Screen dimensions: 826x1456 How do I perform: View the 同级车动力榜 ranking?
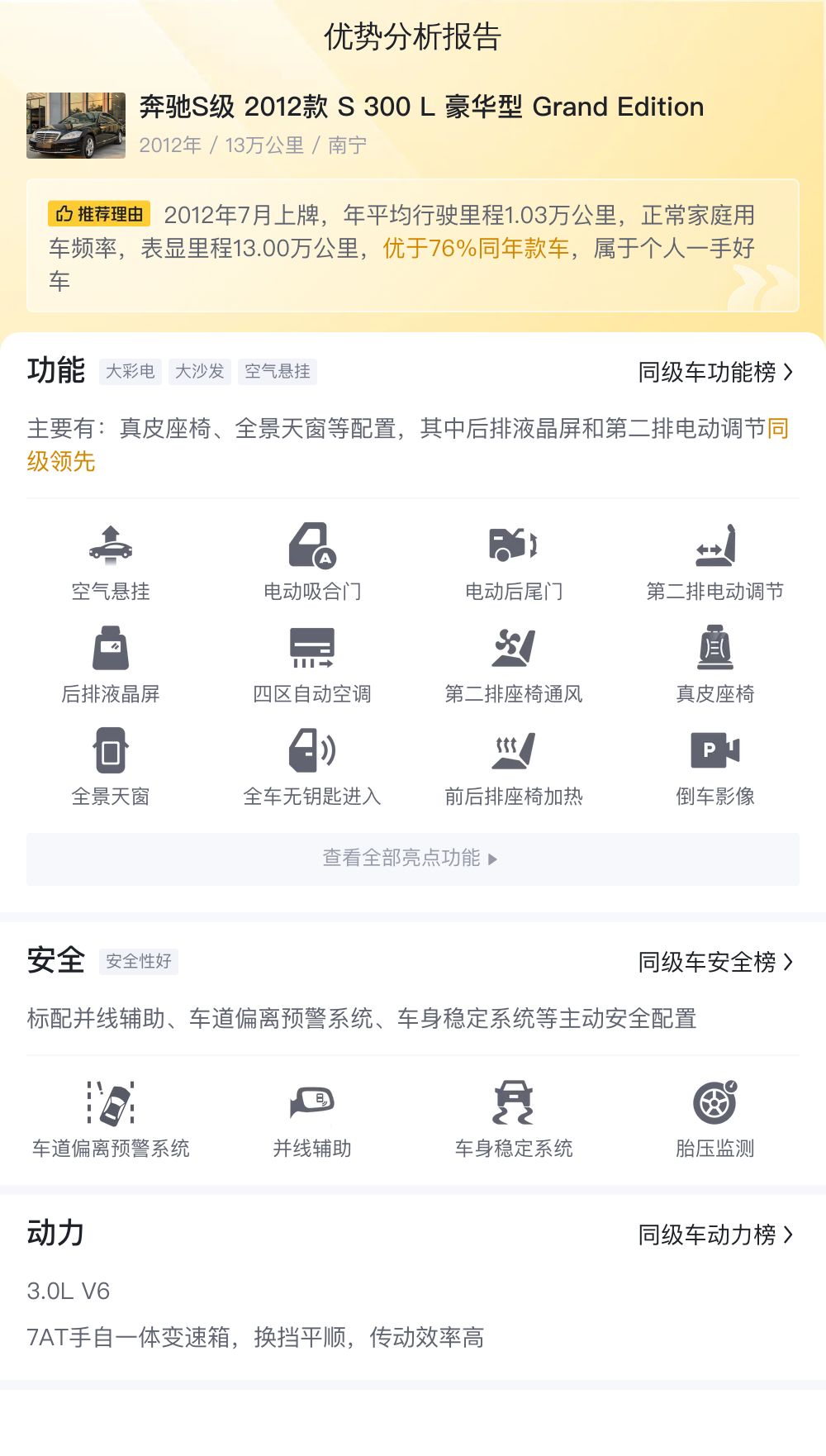(x=714, y=1235)
